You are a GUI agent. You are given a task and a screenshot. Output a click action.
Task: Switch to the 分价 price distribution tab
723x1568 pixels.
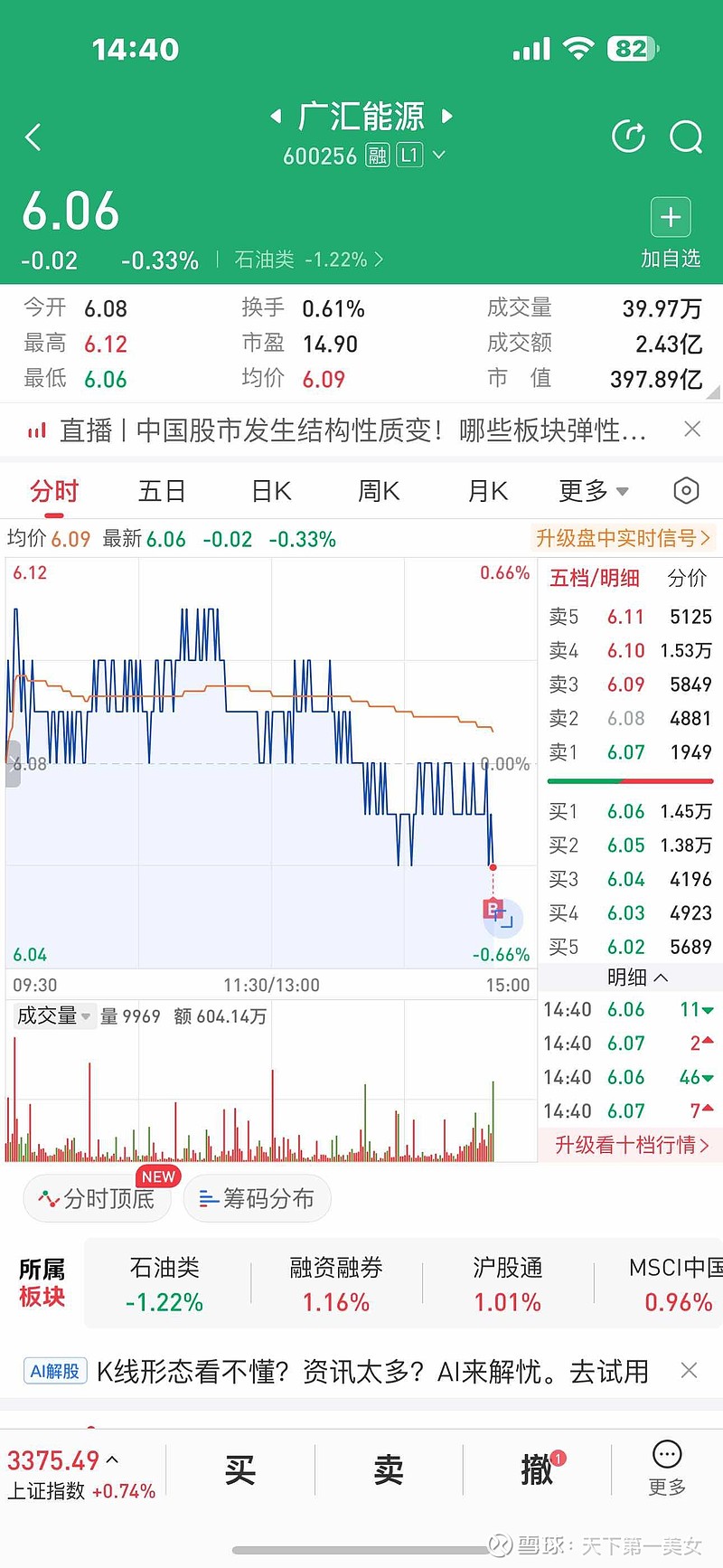687,578
